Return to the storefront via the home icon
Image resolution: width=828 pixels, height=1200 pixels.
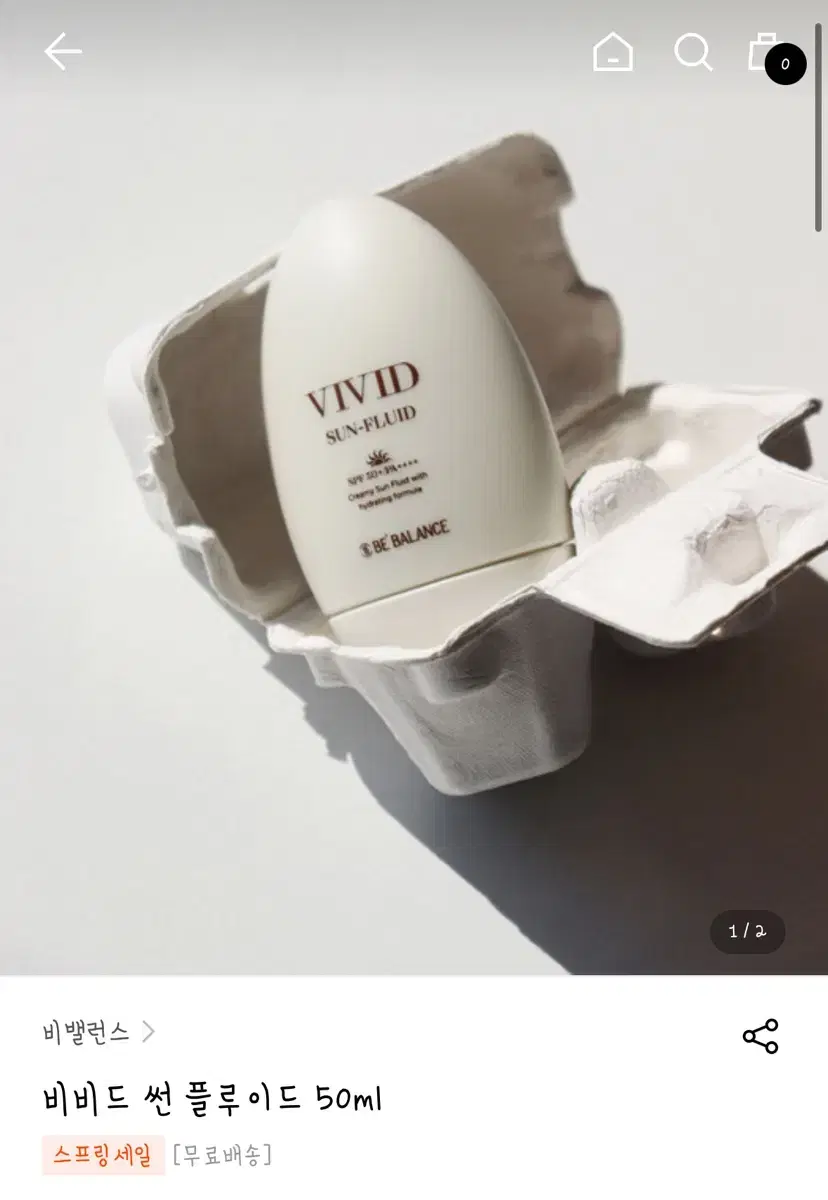(x=613, y=52)
